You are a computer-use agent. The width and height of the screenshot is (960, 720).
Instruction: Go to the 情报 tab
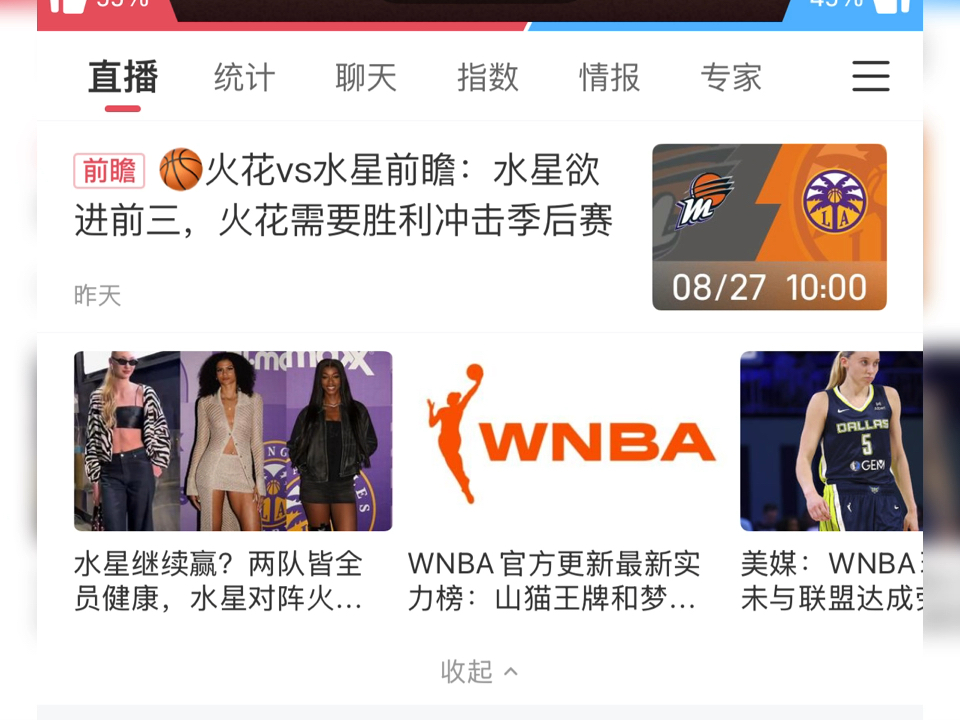pos(610,77)
